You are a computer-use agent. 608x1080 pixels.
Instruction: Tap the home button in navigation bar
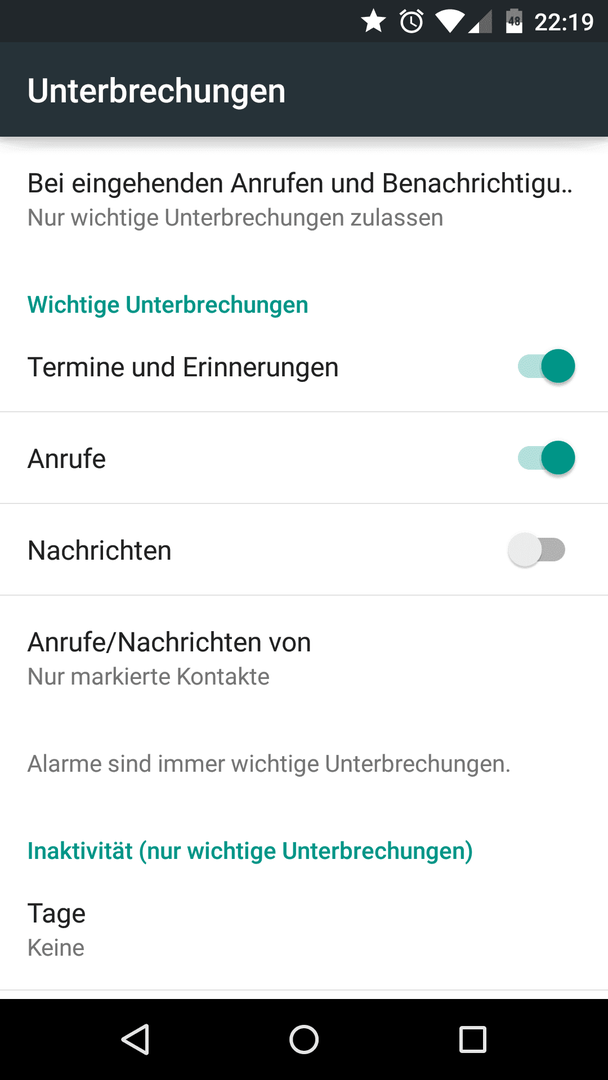pyautogui.click(x=304, y=1039)
